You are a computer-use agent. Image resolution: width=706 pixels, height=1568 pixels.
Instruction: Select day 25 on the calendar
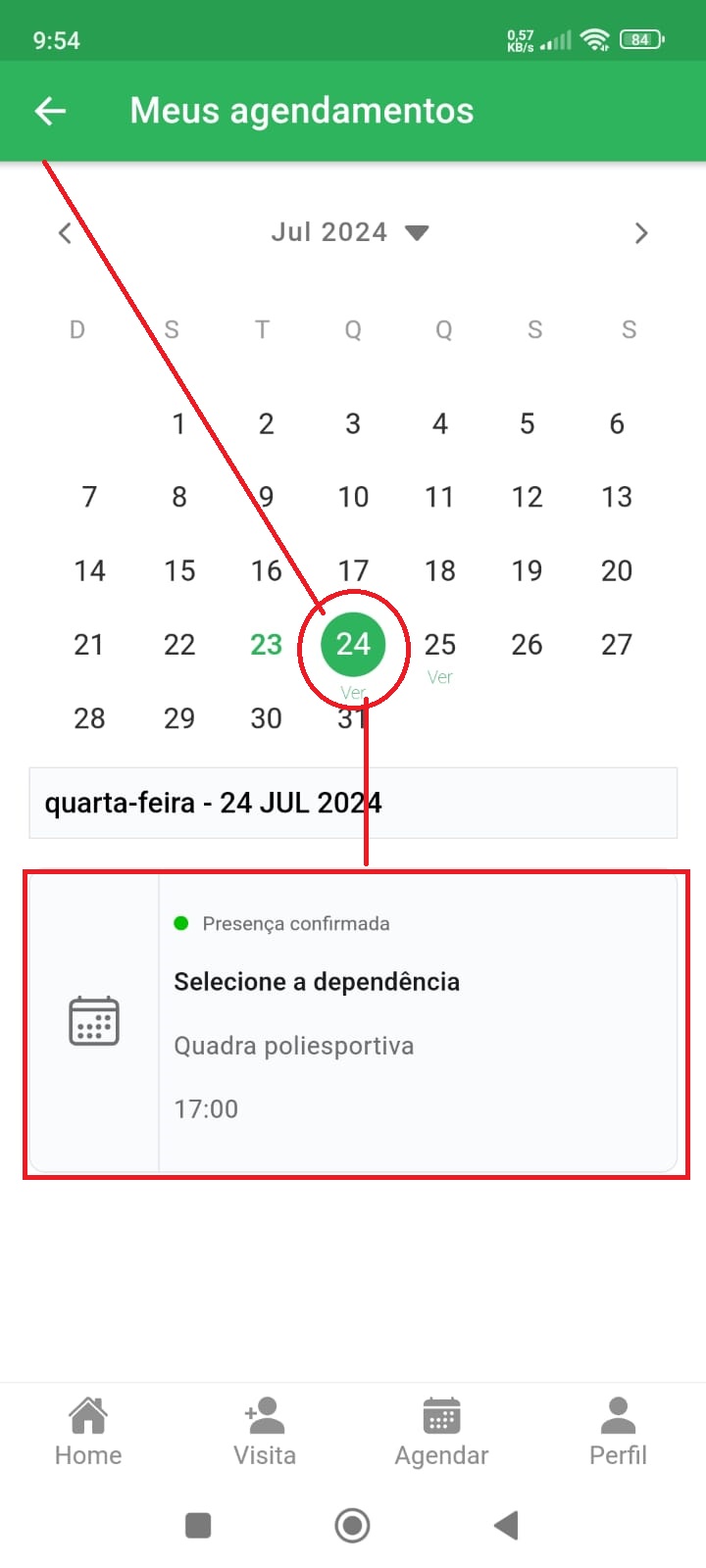click(x=440, y=645)
